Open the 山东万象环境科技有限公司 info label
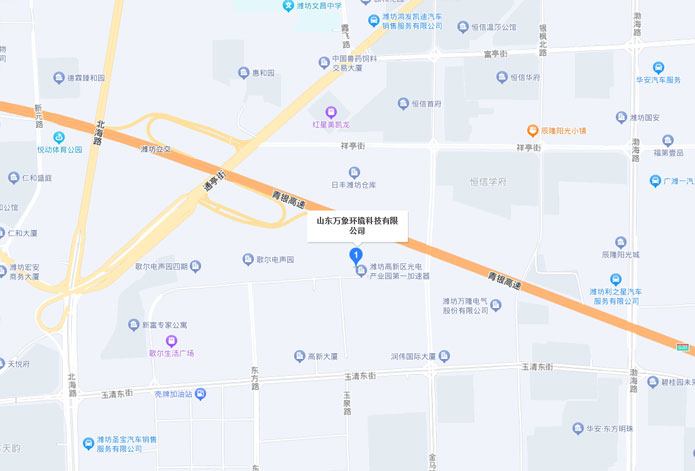Viewport: 695px width, 471px height. (357, 225)
